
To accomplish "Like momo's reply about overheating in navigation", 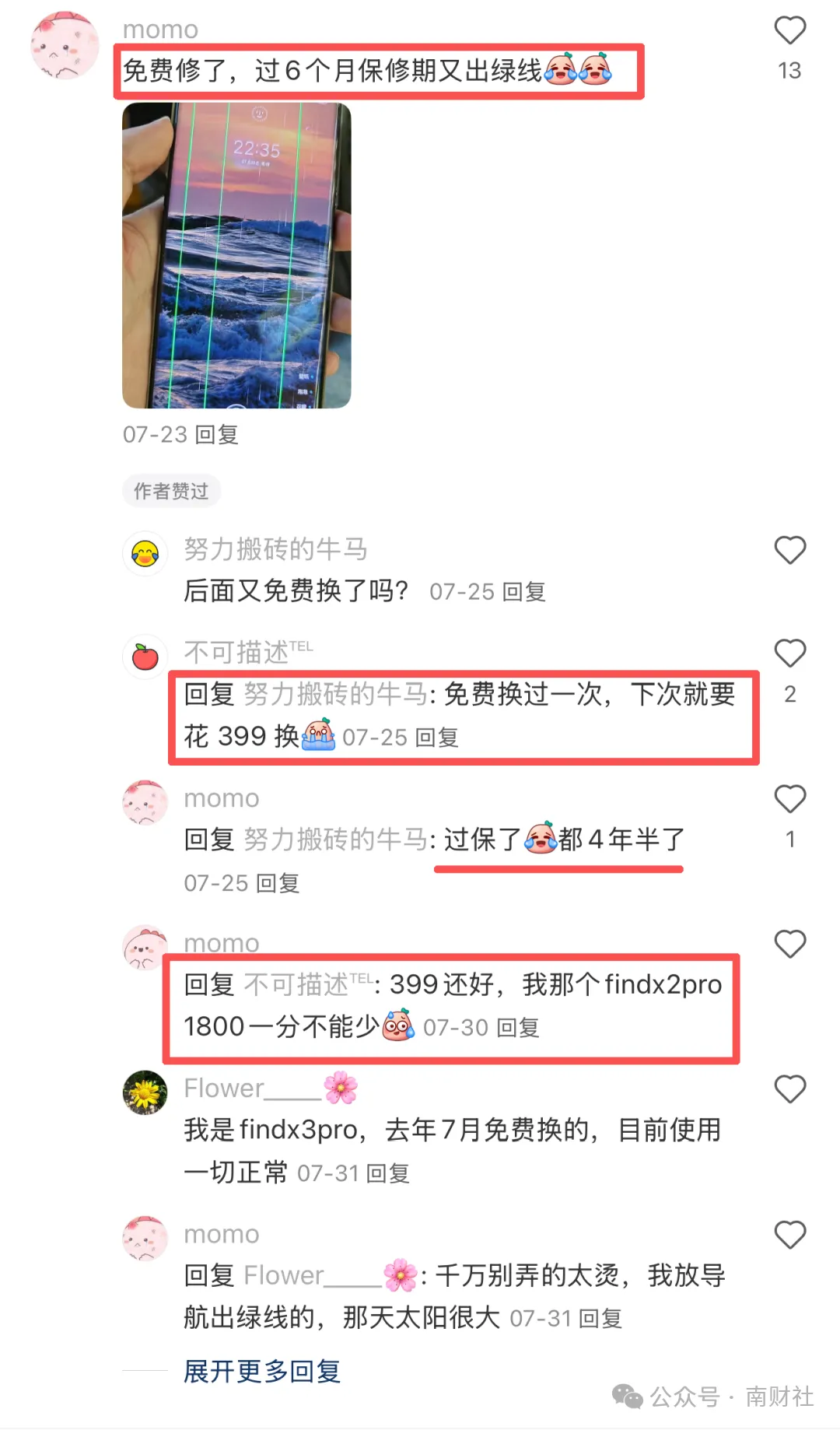I will (x=789, y=1235).
